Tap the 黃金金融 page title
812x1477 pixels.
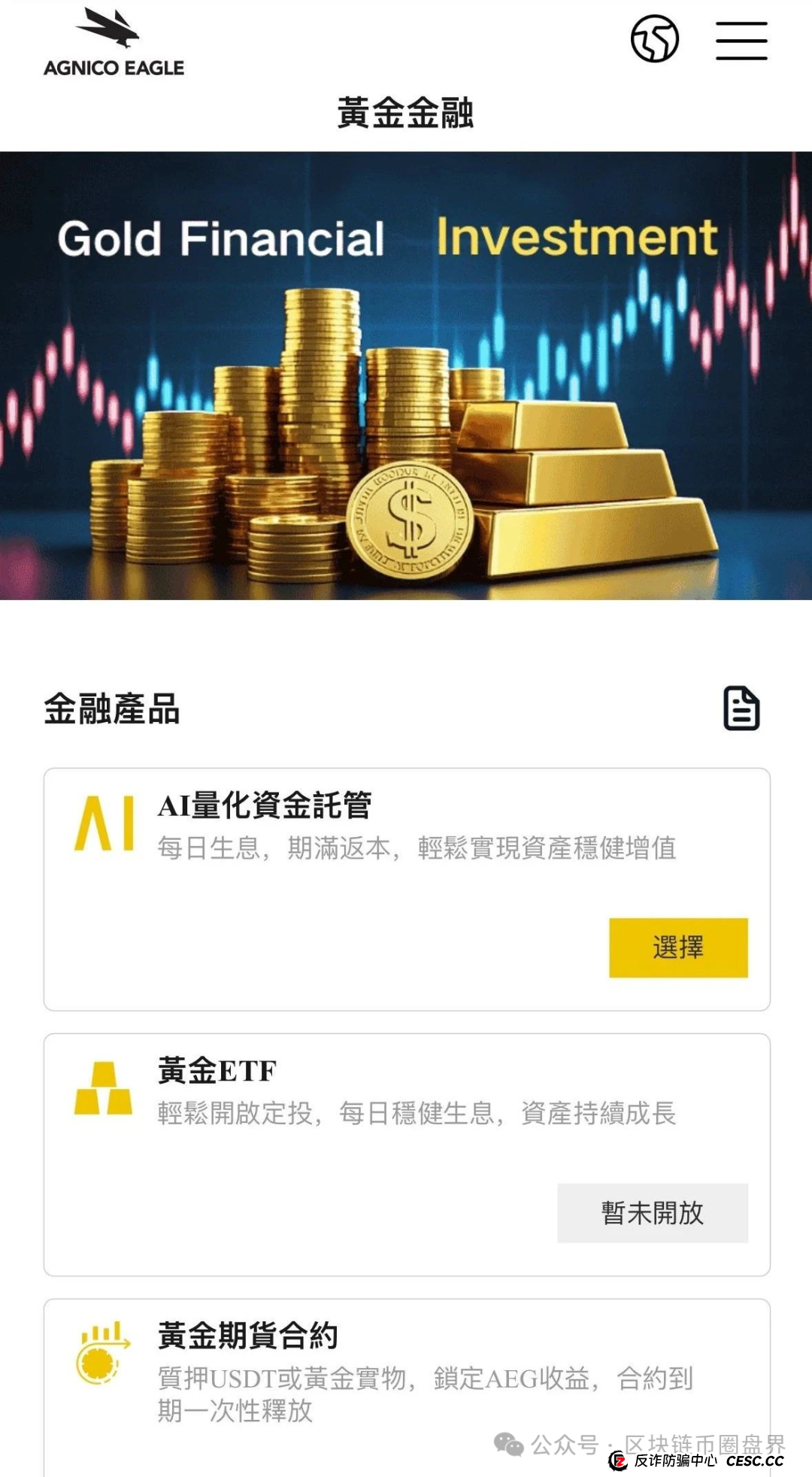coord(406,111)
